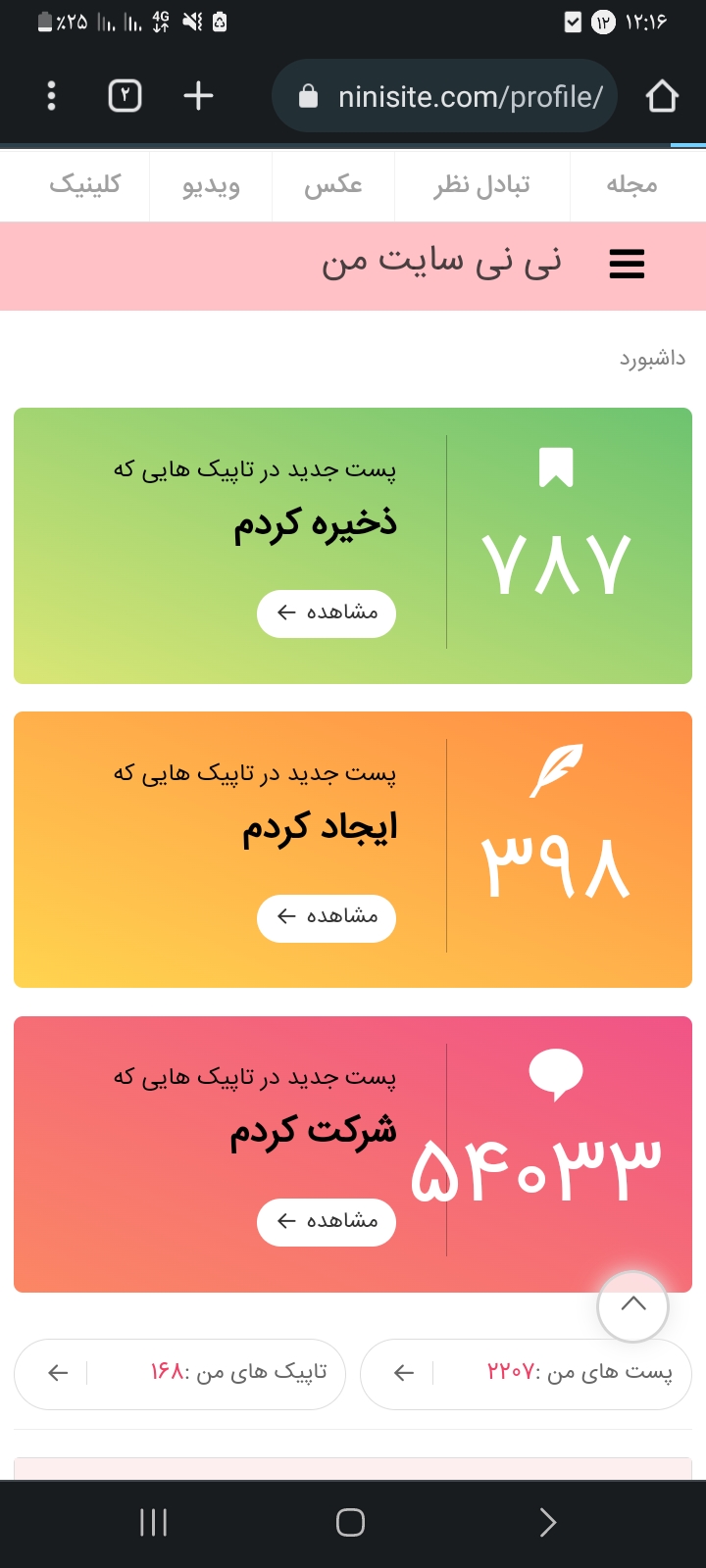Switch to the کلینیک tab
This screenshot has height=1568, width=706.
tap(85, 185)
